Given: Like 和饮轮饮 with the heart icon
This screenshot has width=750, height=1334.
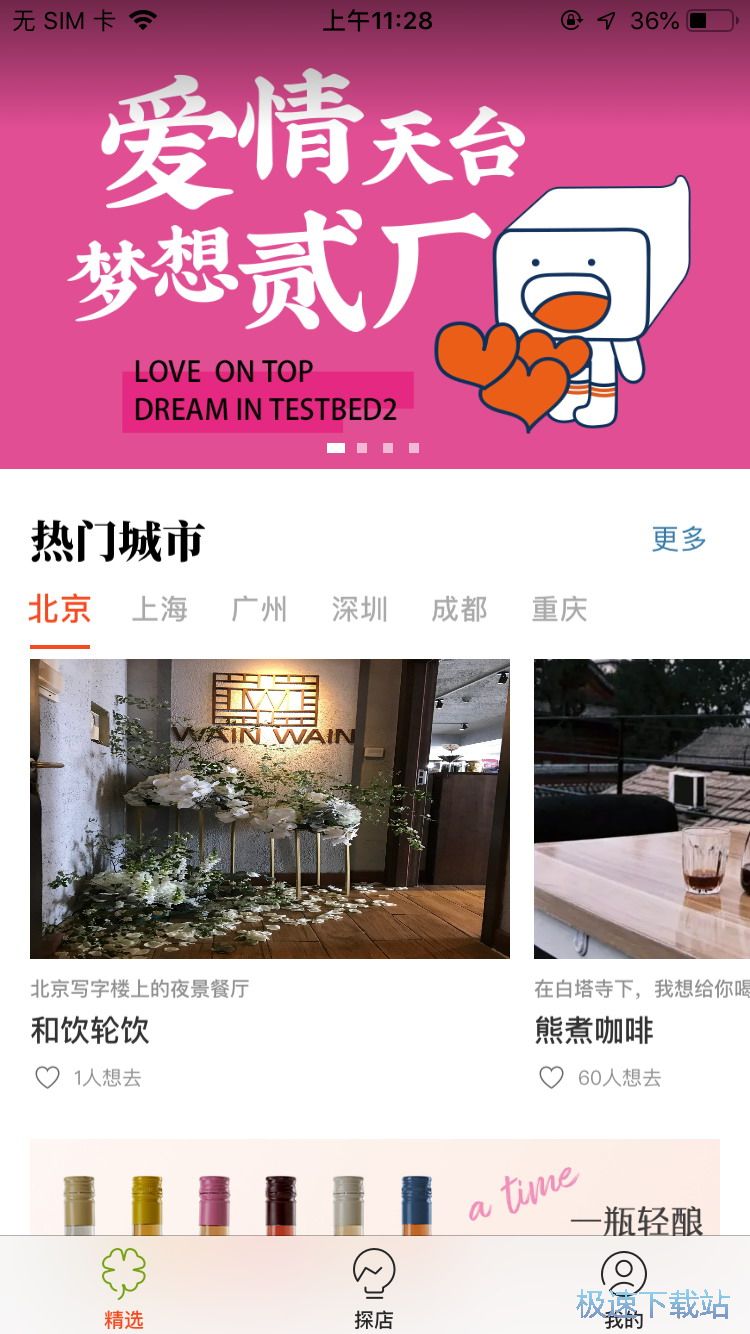Looking at the screenshot, I should (x=47, y=1077).
